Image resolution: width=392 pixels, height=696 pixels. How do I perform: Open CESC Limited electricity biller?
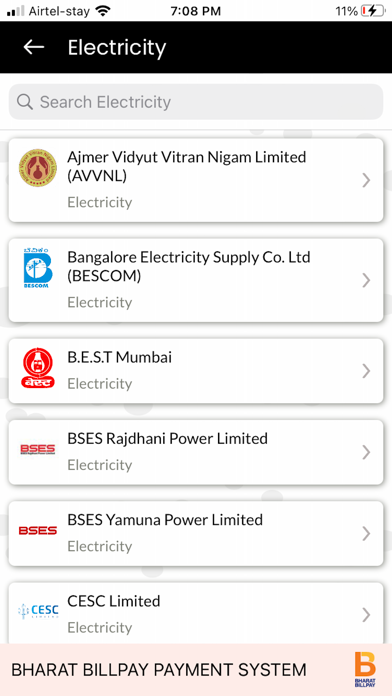196,613
